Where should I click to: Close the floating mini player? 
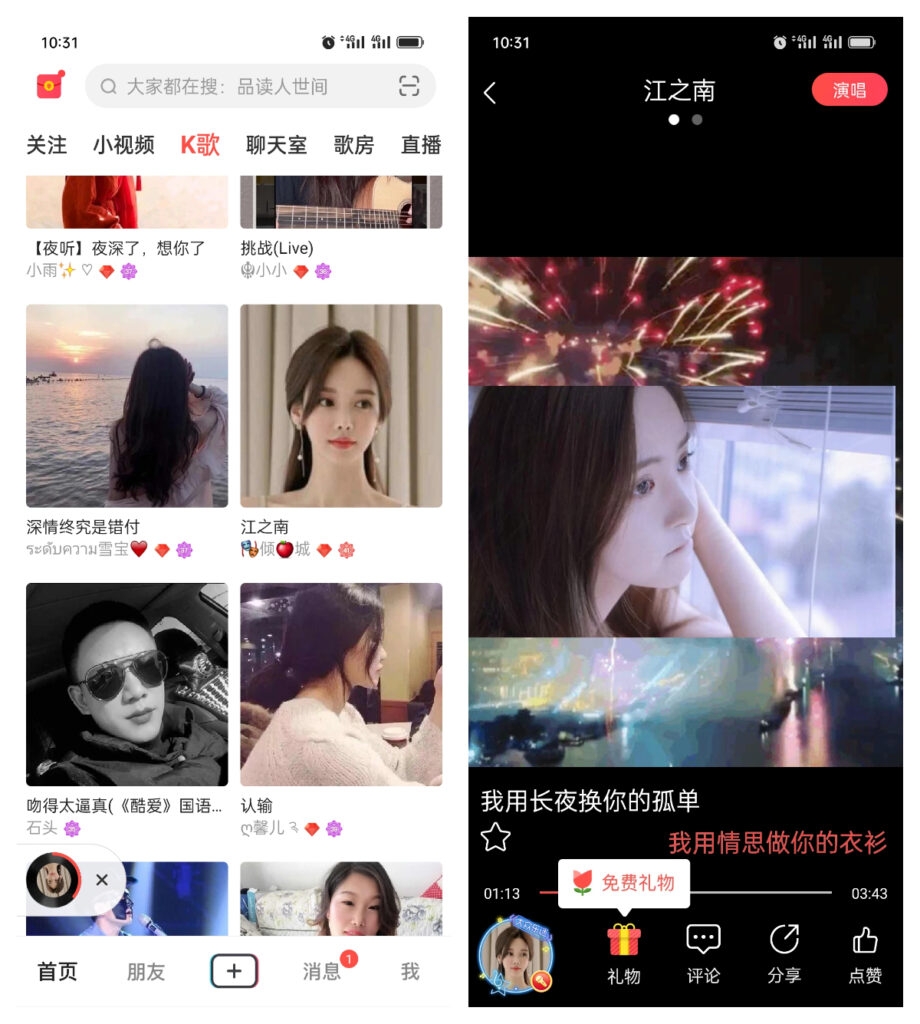click(101, 880)
